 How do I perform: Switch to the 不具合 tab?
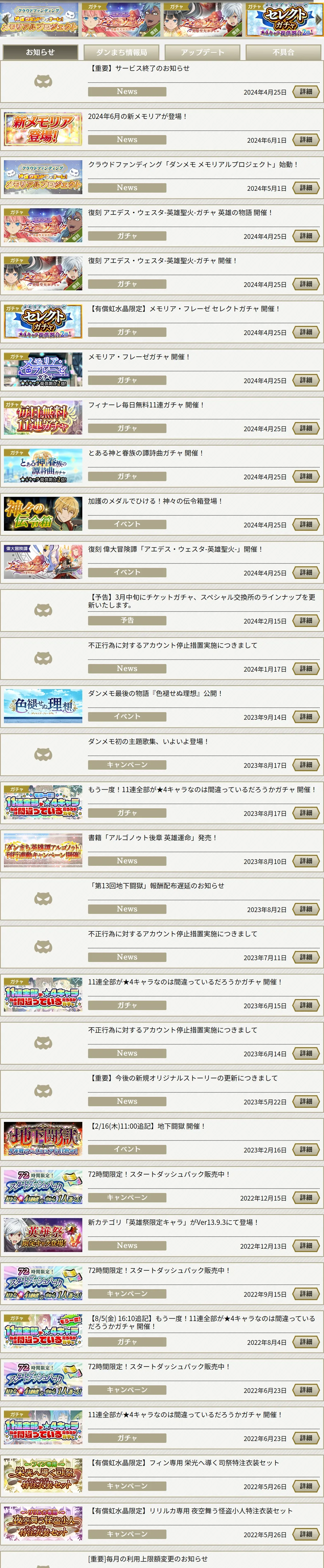(x=283, y=52)
